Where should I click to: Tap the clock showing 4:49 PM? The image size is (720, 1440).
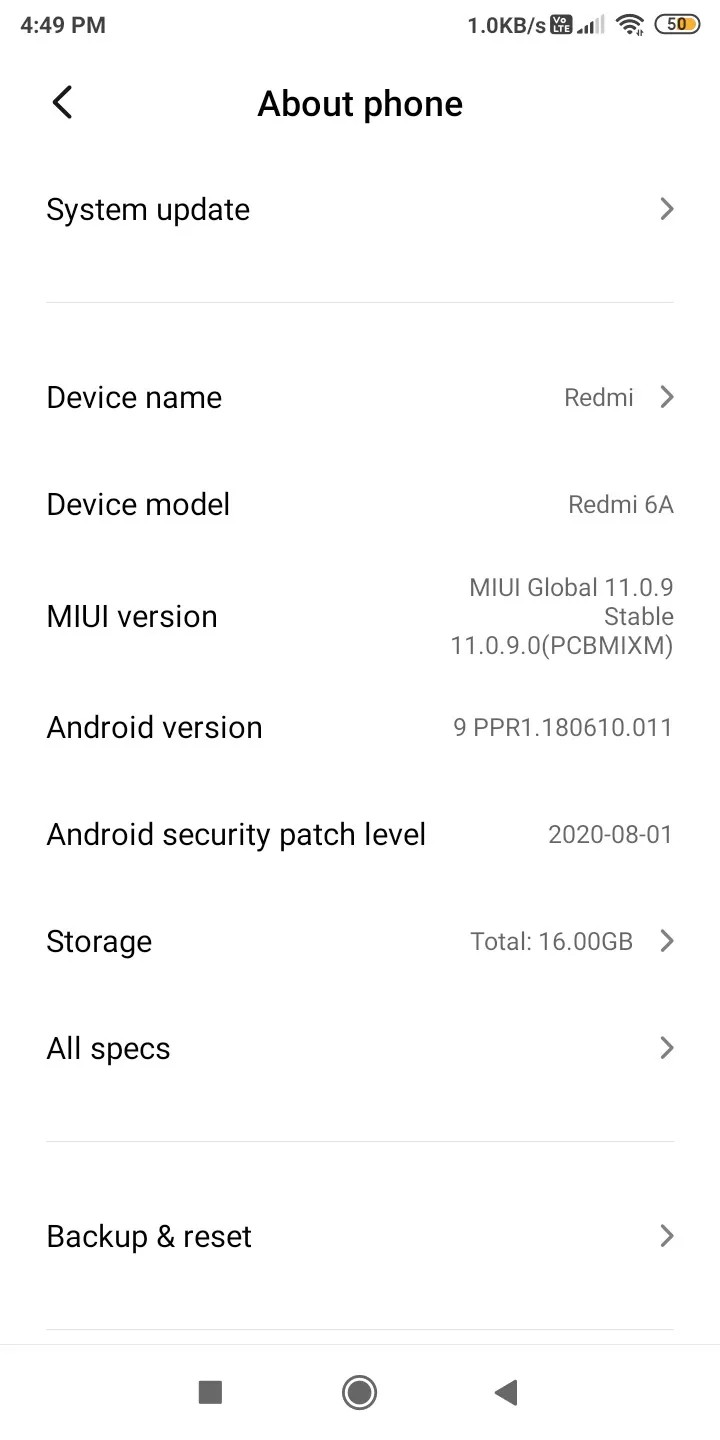(x=62, y=24)
